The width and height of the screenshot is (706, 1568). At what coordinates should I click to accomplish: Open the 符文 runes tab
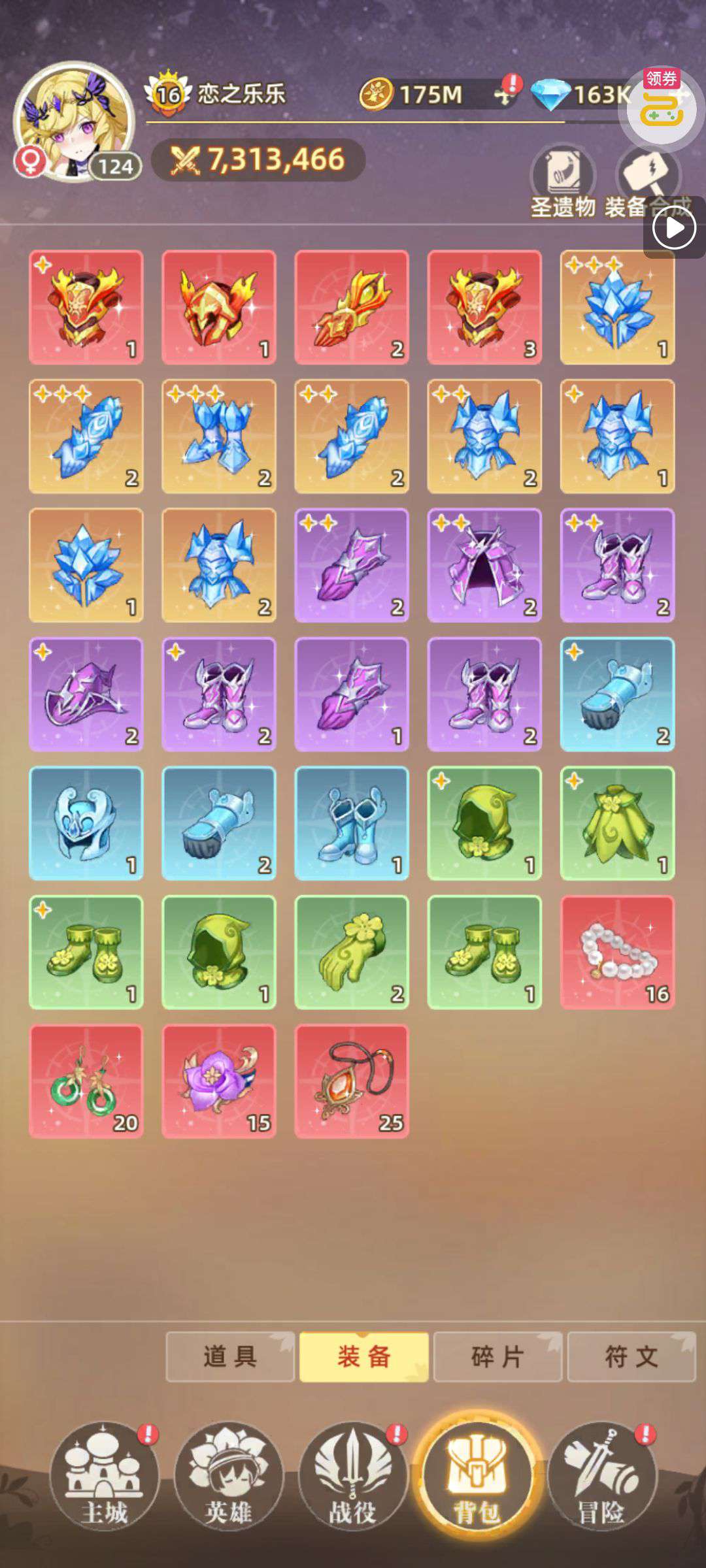tap(631, 1357)
